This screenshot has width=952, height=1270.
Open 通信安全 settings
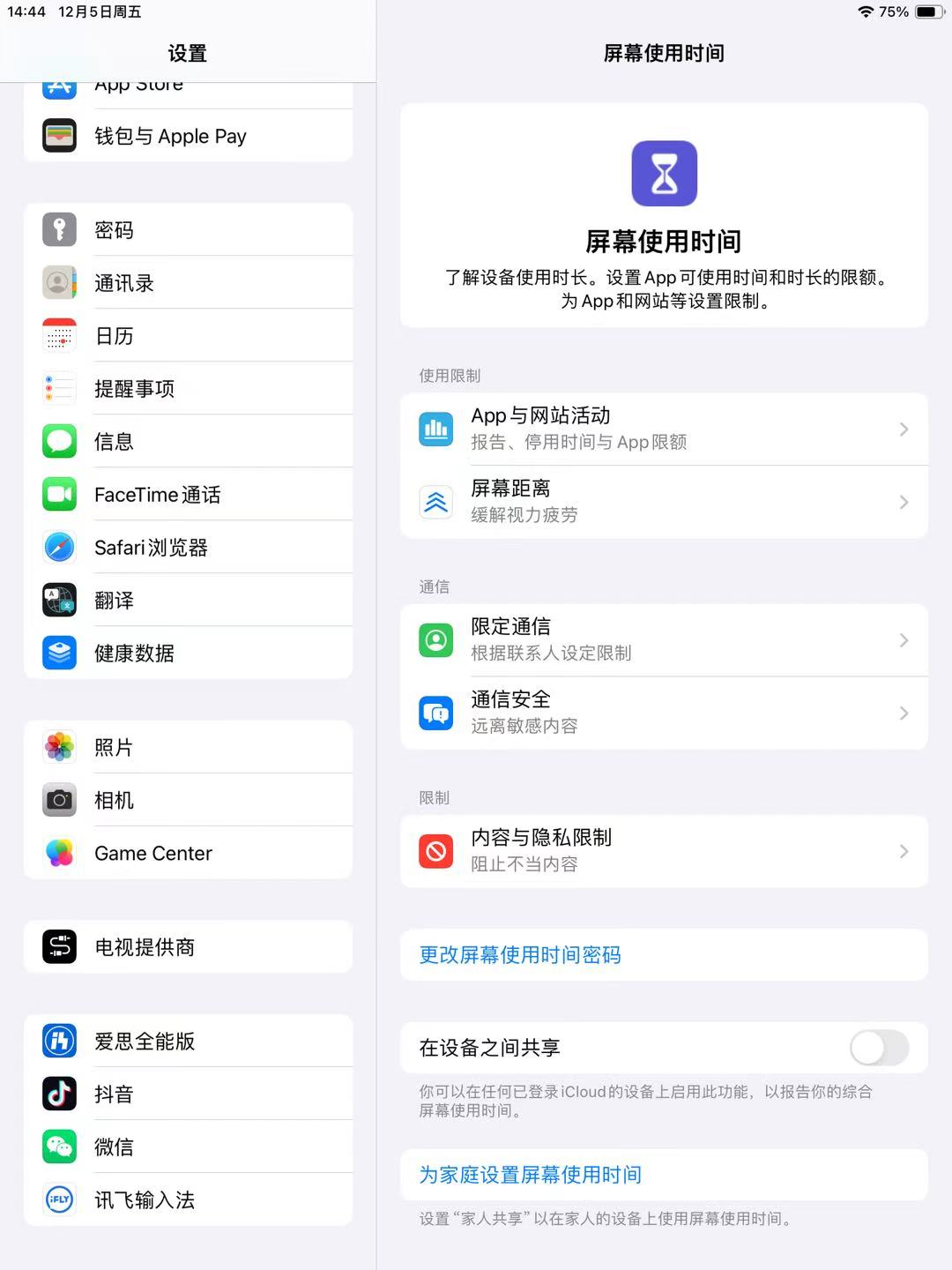[x=663, y=713]
